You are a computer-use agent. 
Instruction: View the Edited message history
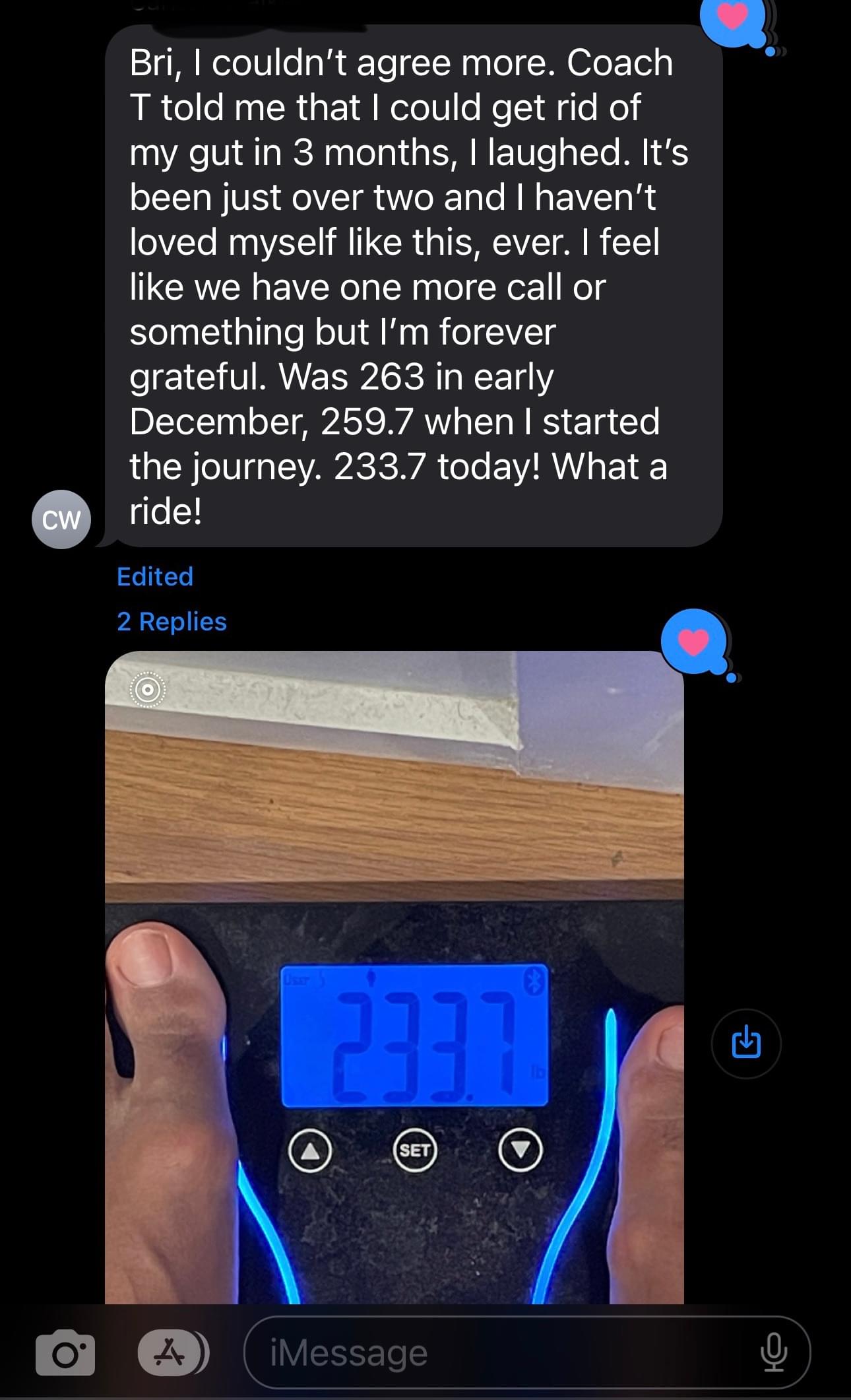154,576
